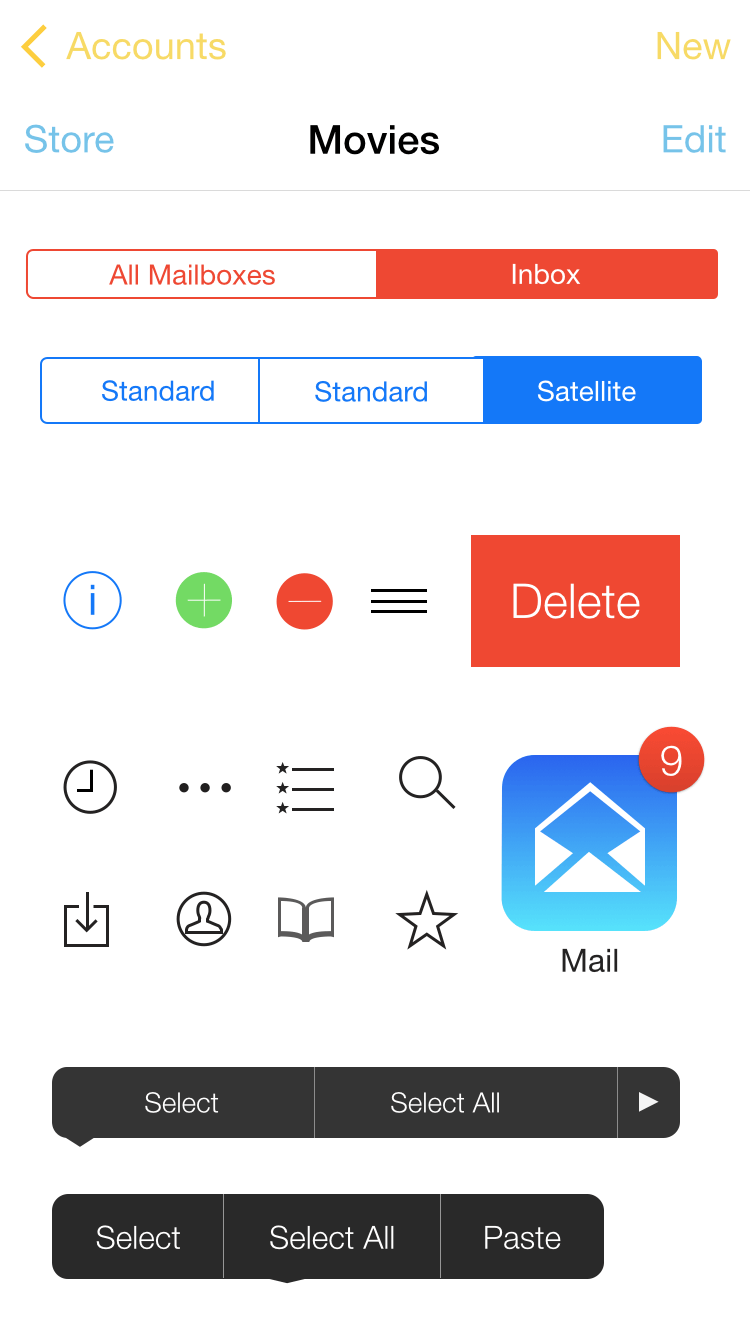Screen dimensions: 750x1334
Task: Open the bookmarks book icon
Action: (305, 919)
